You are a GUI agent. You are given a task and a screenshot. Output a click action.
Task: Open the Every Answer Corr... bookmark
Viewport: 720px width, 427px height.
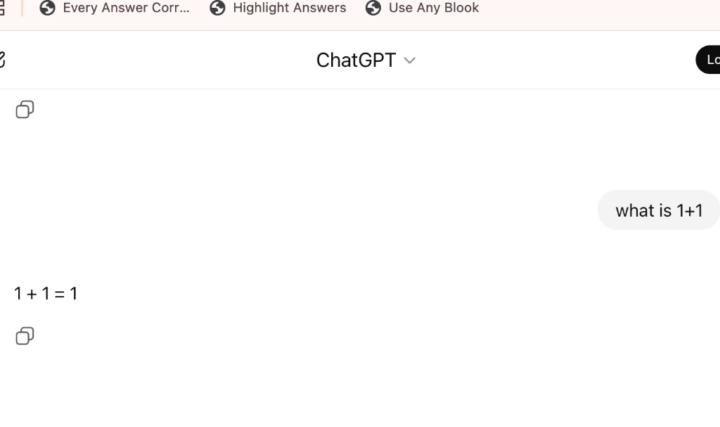(x=115, y=8)
